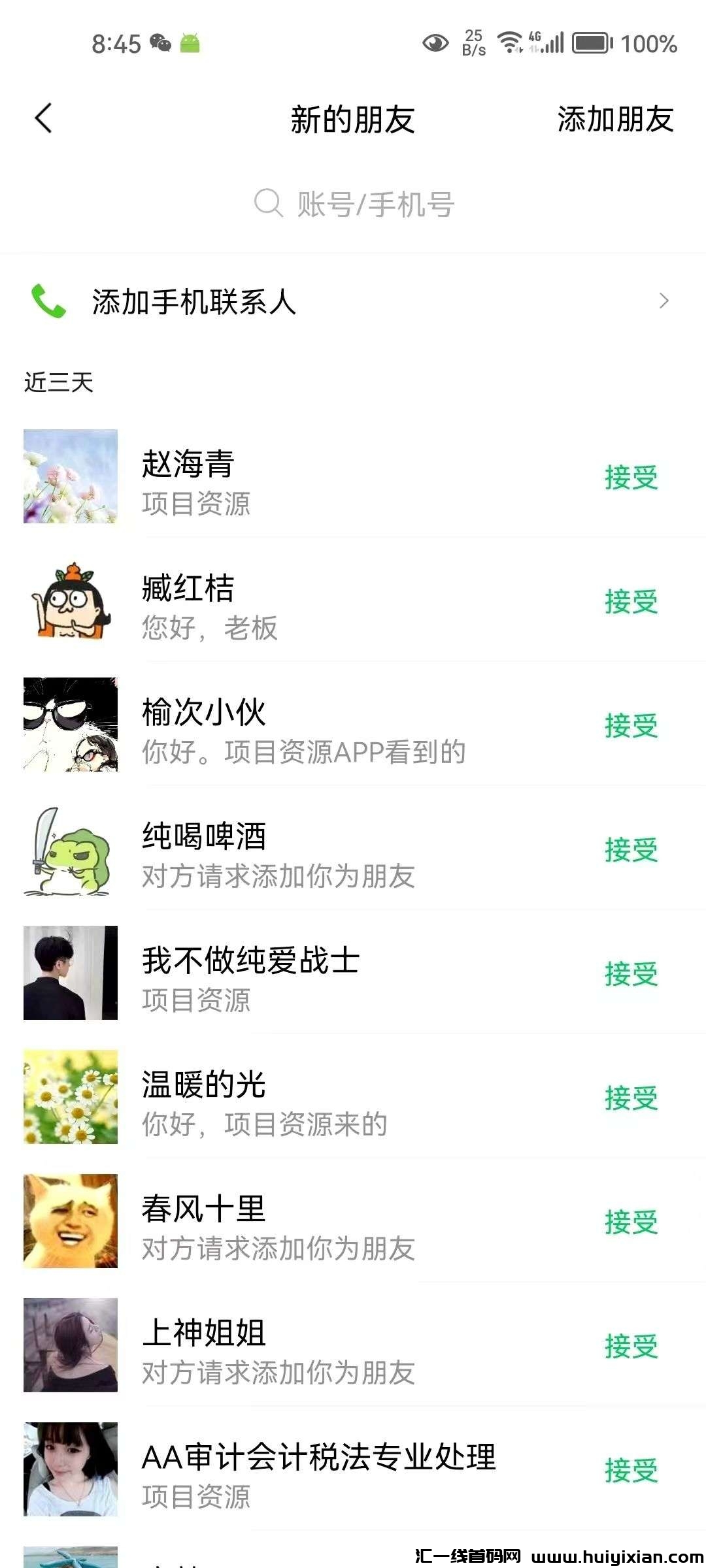
Task: Open 添加手机联系人 row
Action: 353,302
